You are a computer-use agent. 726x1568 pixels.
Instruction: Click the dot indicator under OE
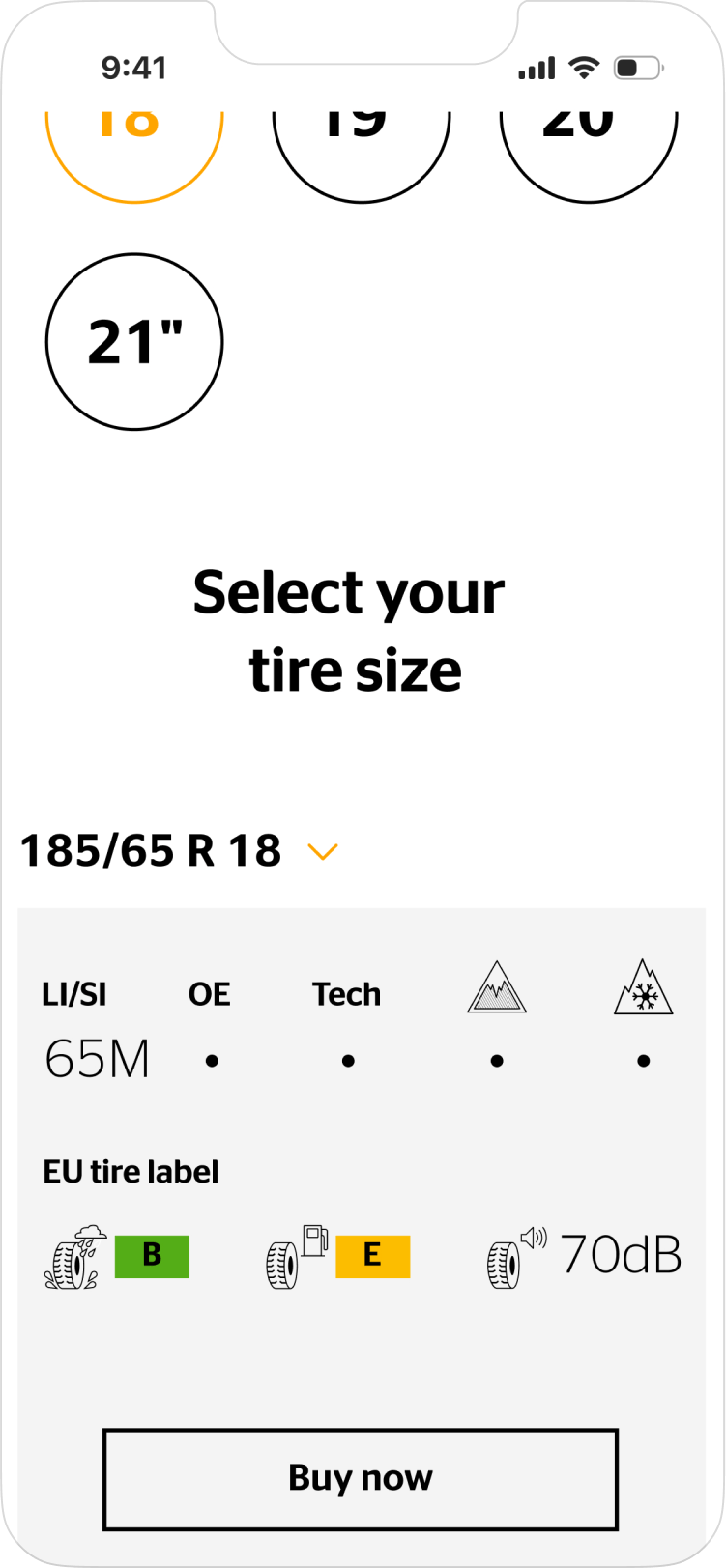tap(212, 1060)
